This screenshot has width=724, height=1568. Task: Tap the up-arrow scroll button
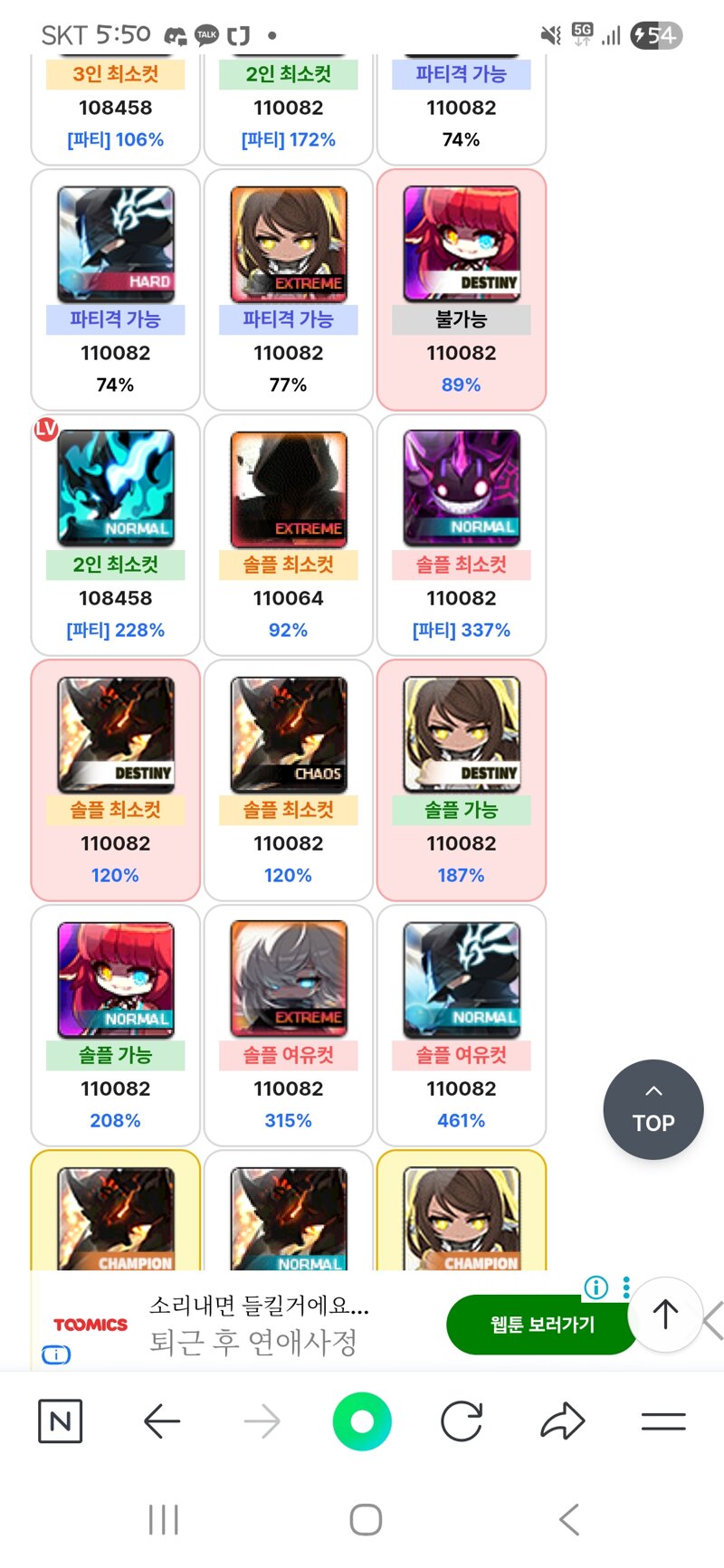pyautogui.click(x=666, y=1315)
